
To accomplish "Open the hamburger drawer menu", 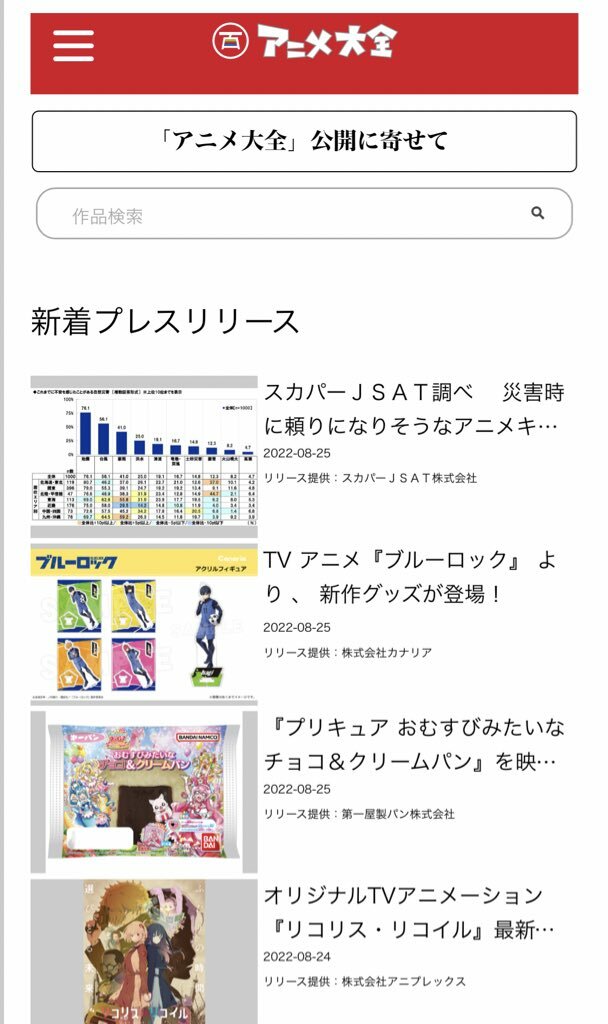I will click(x=73, y=44).
